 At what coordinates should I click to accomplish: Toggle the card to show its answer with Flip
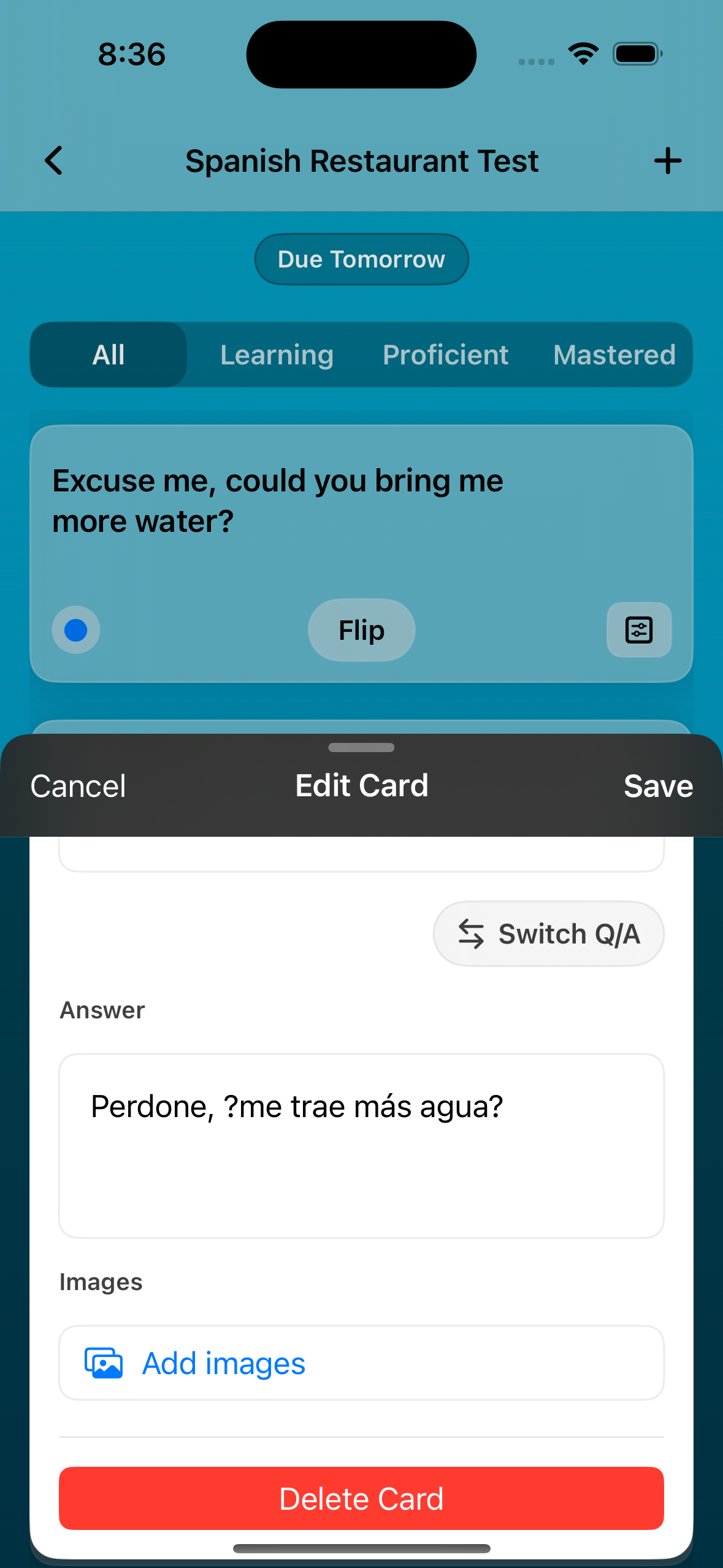361,630
